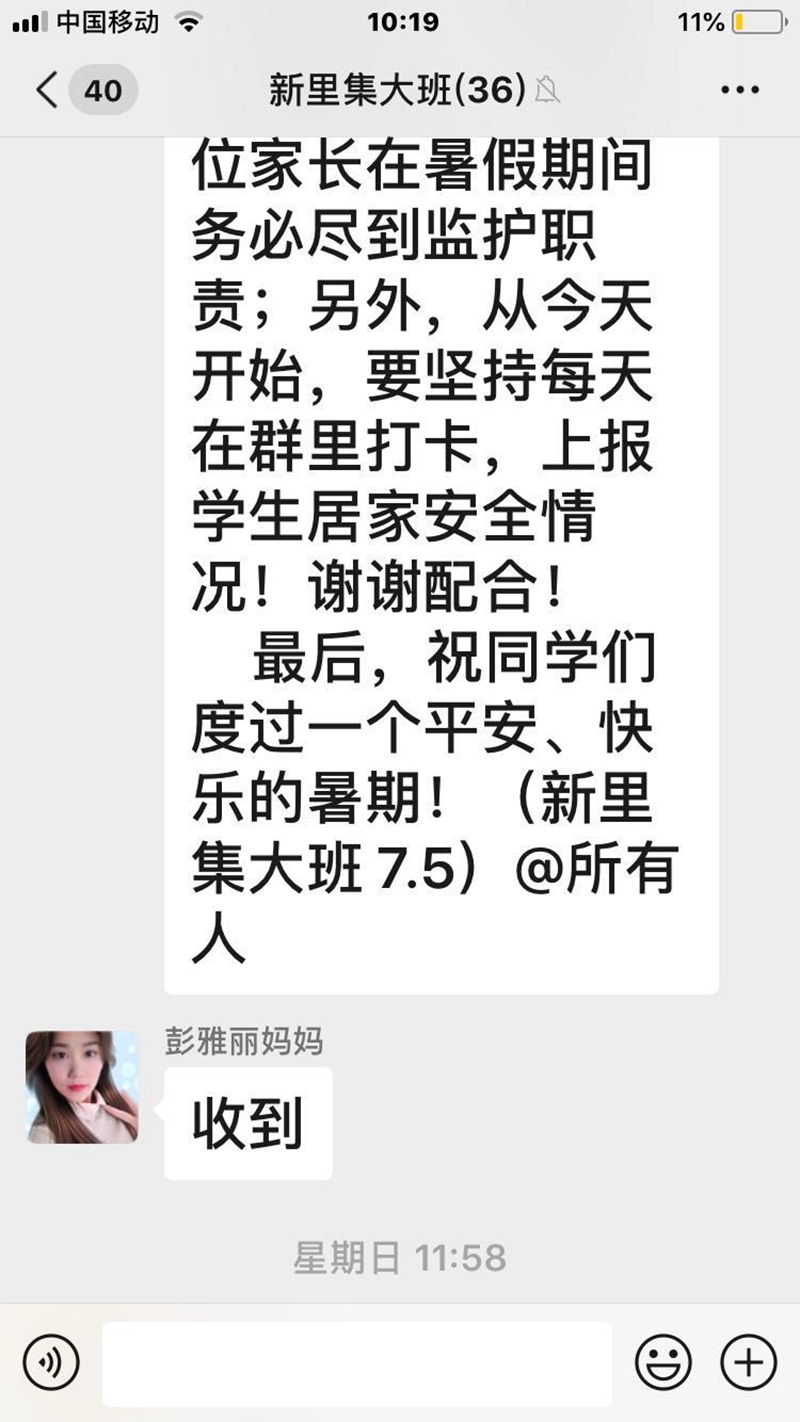The height and width of the screenshot is (1422, 800).
Task: Open the plus attachment menu
Action: 748,1362
